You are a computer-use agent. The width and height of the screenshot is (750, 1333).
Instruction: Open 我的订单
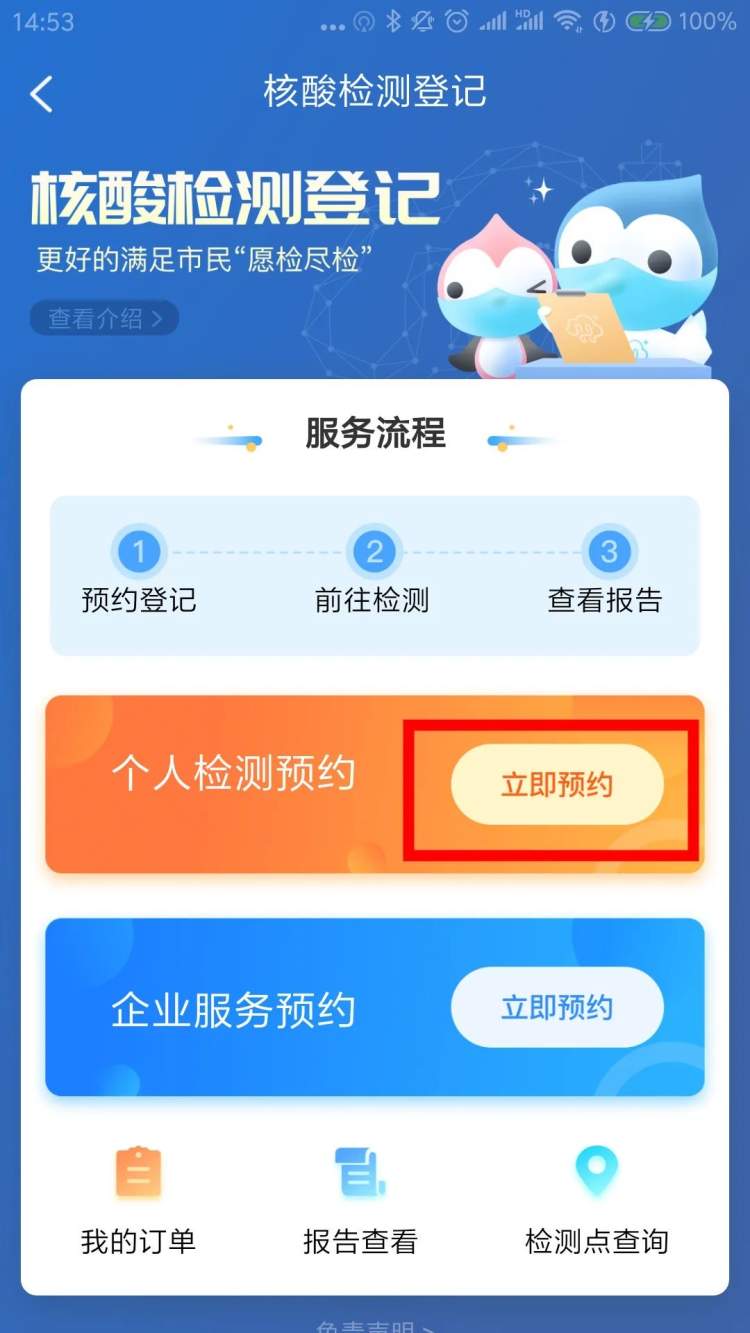(138, 1200)
